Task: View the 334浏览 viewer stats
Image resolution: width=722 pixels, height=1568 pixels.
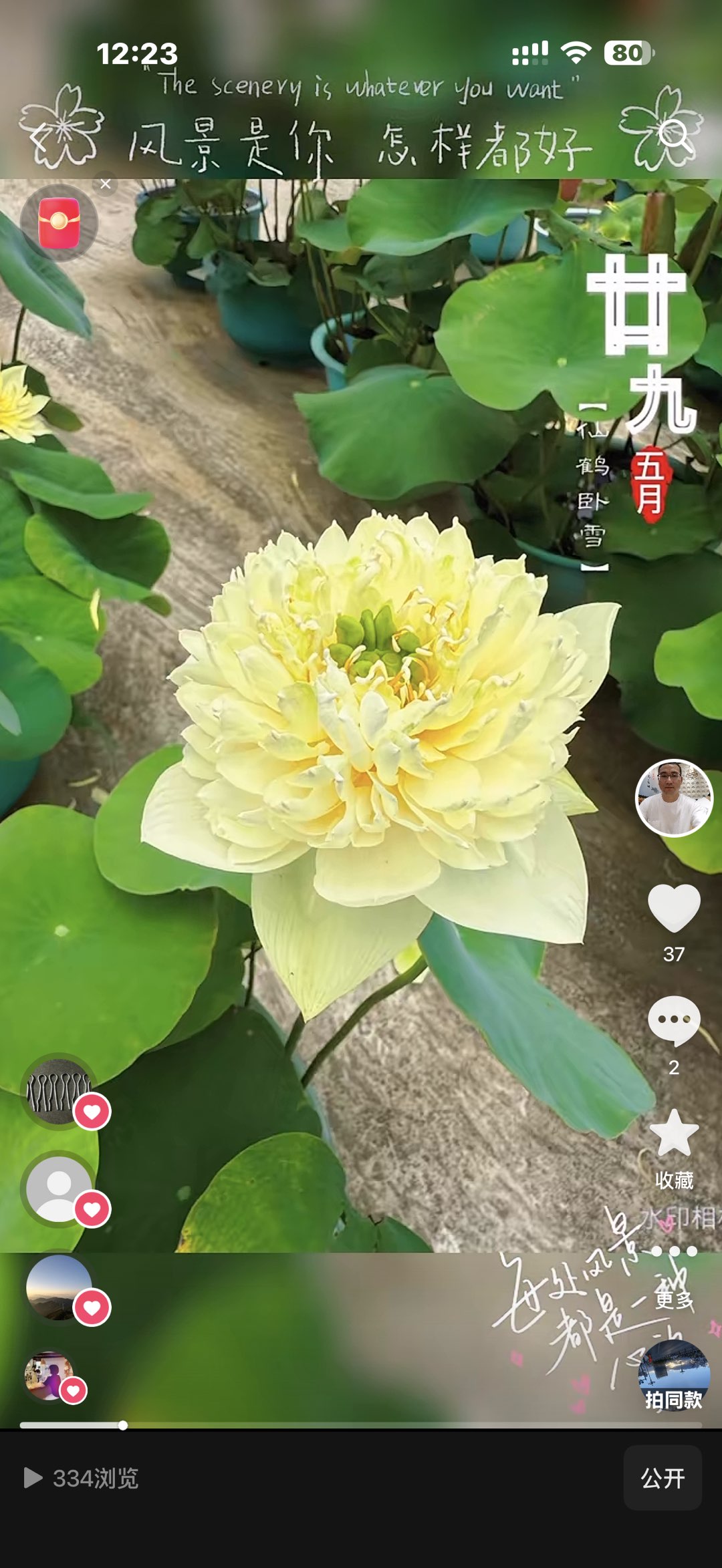Action: (82, 1478)
